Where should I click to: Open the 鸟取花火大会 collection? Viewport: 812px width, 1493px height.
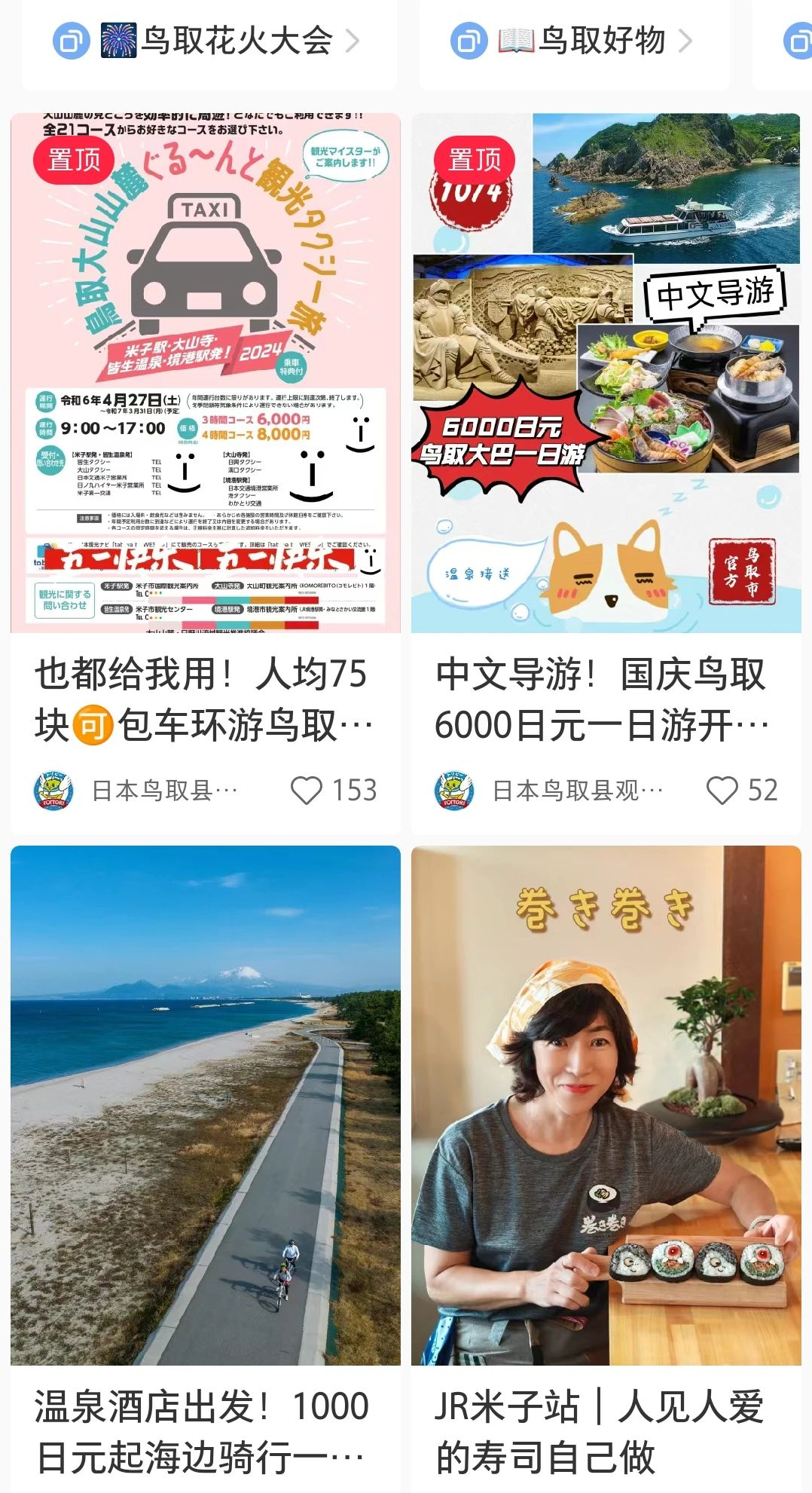209,41
